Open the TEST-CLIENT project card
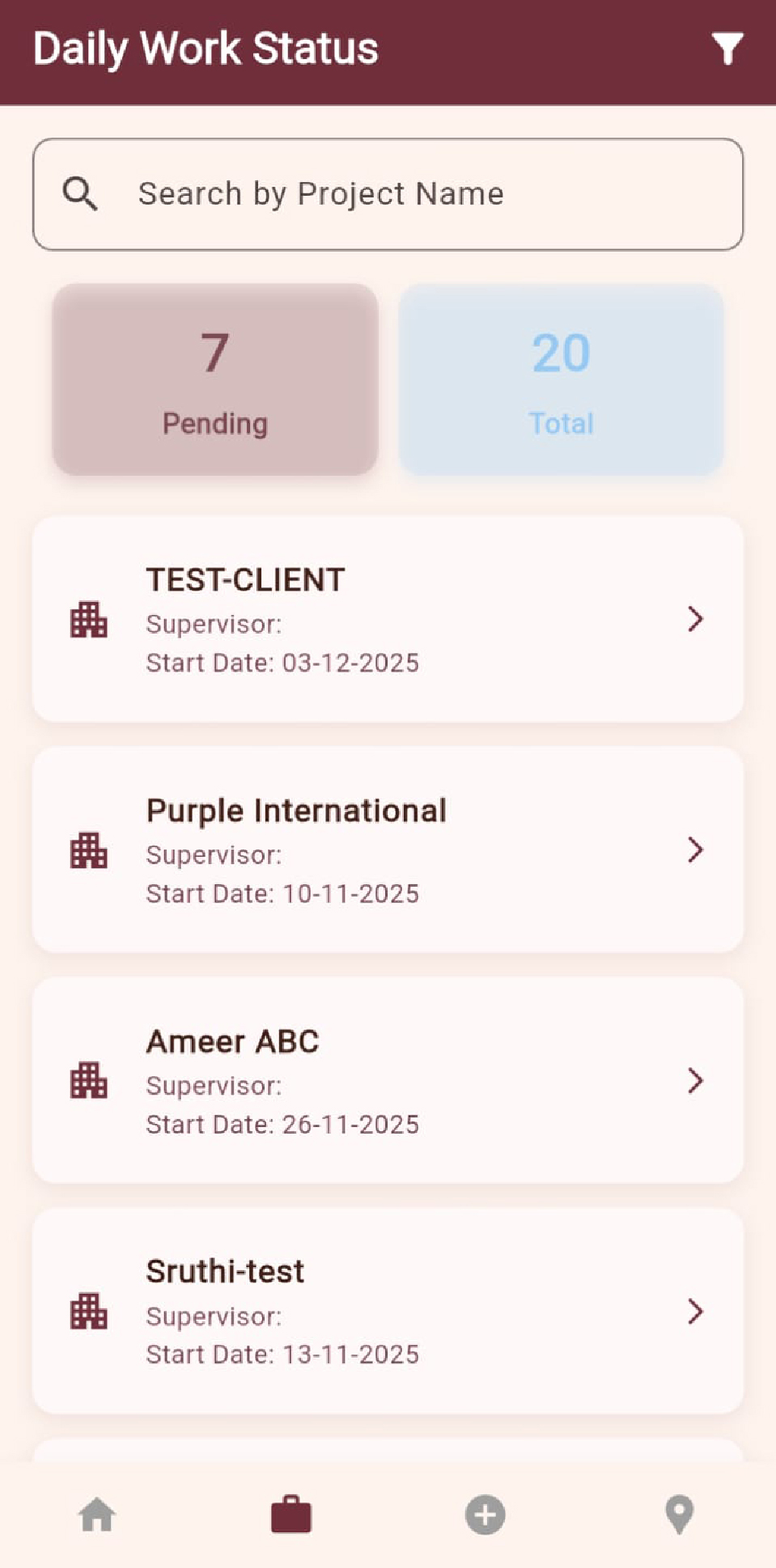This screenshot has width=776, height=1568. tap(388, 620)
